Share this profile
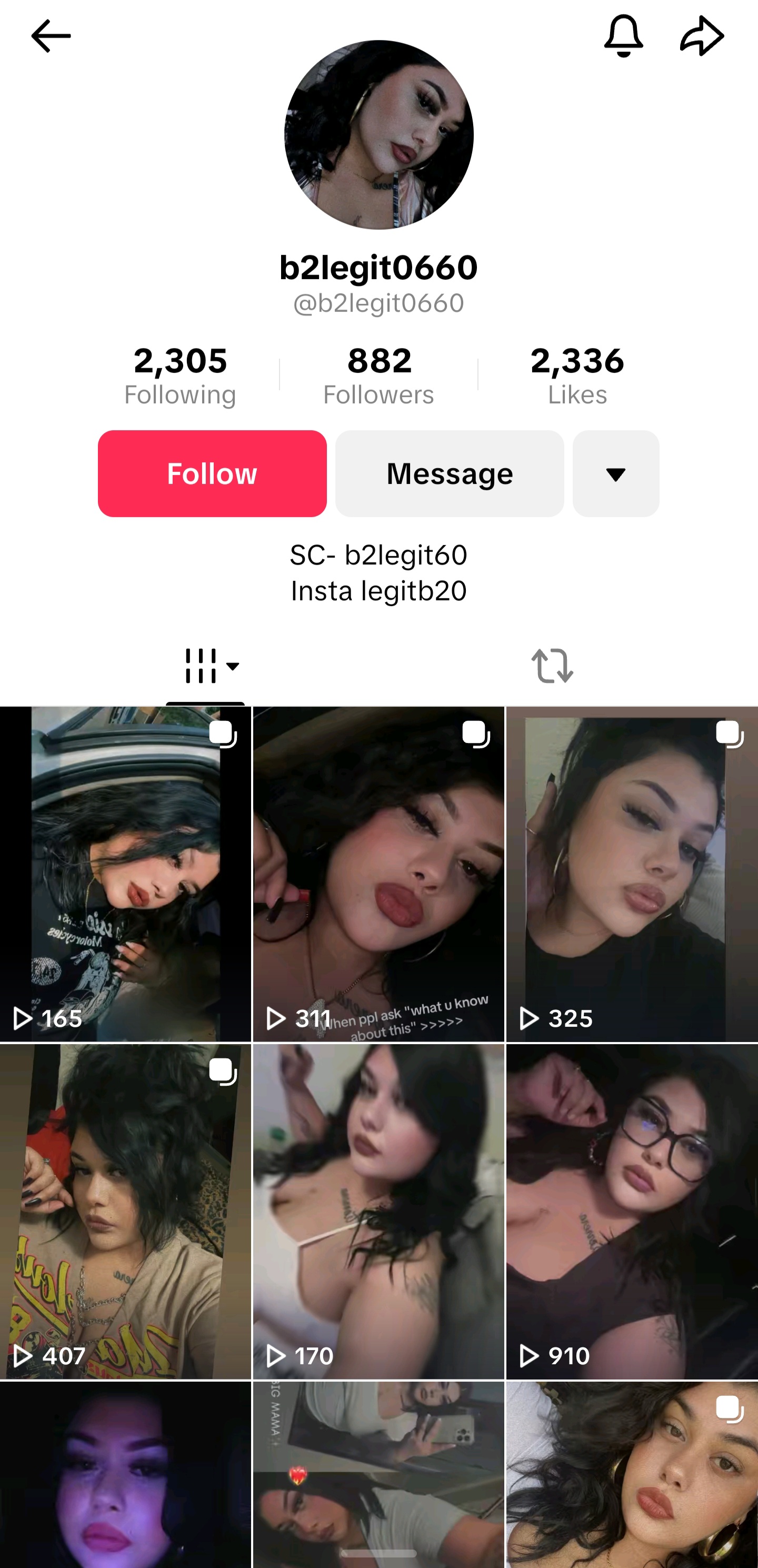This screenshot has height=1568, width=758. pyautogui.click(x=702, y=36)
